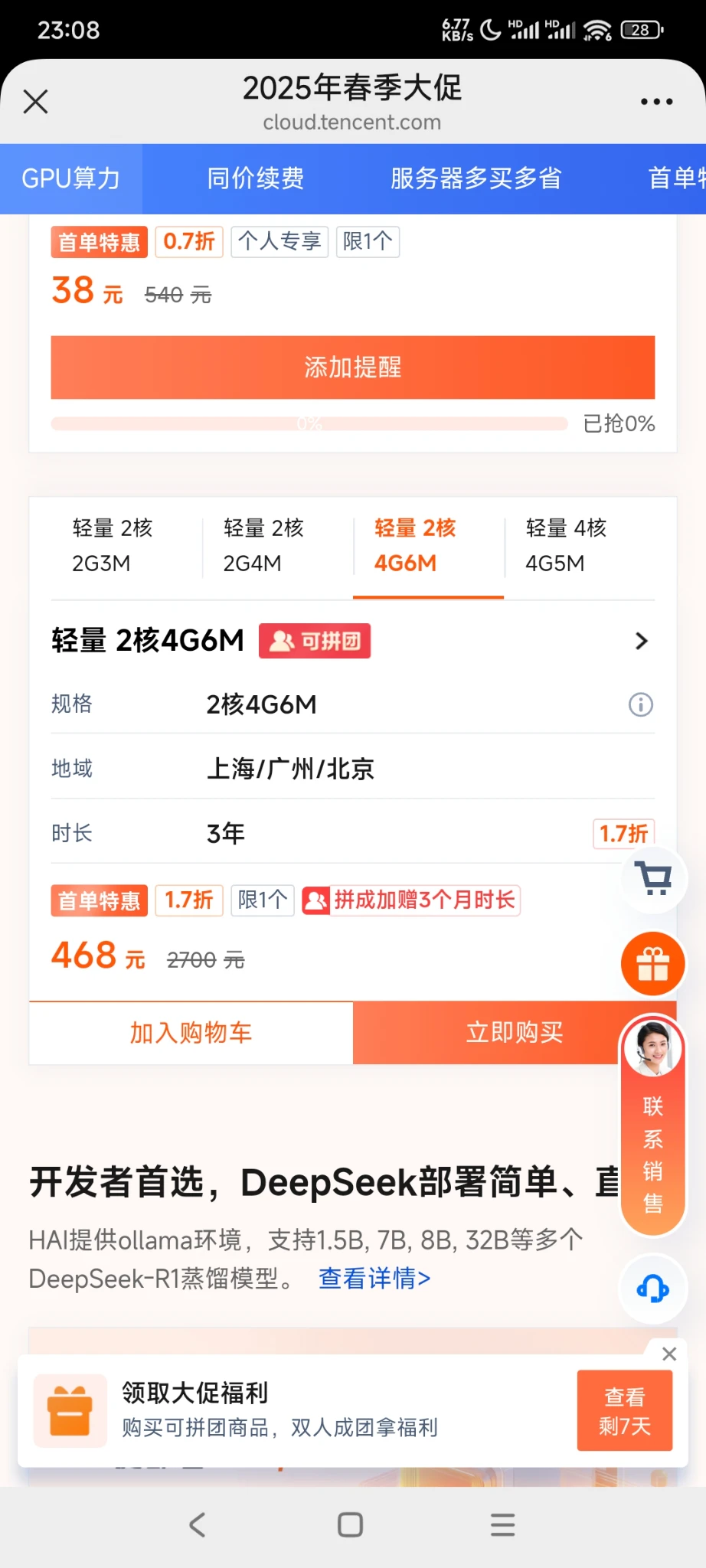
Task: Tap the 添加提醒 button
Action: (x=352, y=367)
